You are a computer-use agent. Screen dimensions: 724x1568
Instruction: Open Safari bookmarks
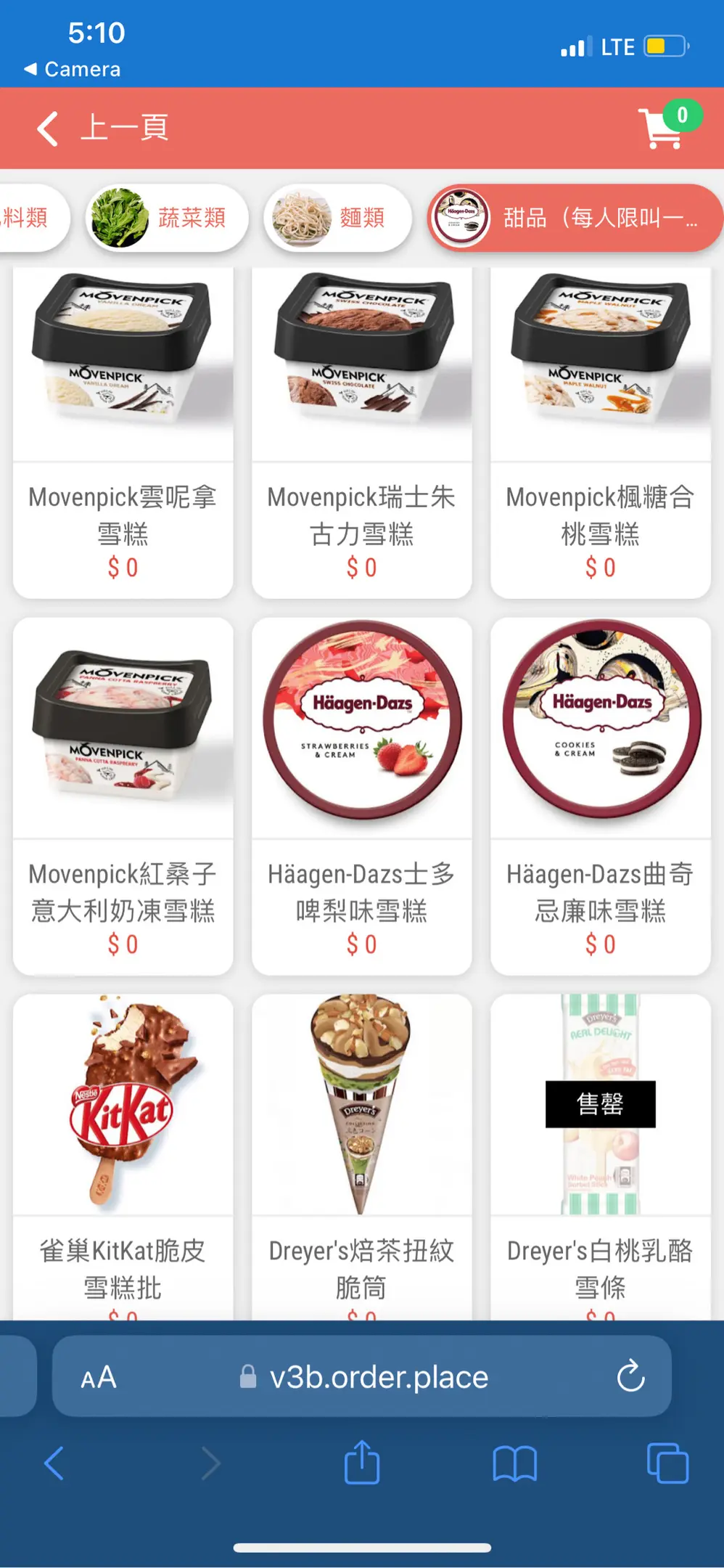(x=514, y=1463)
